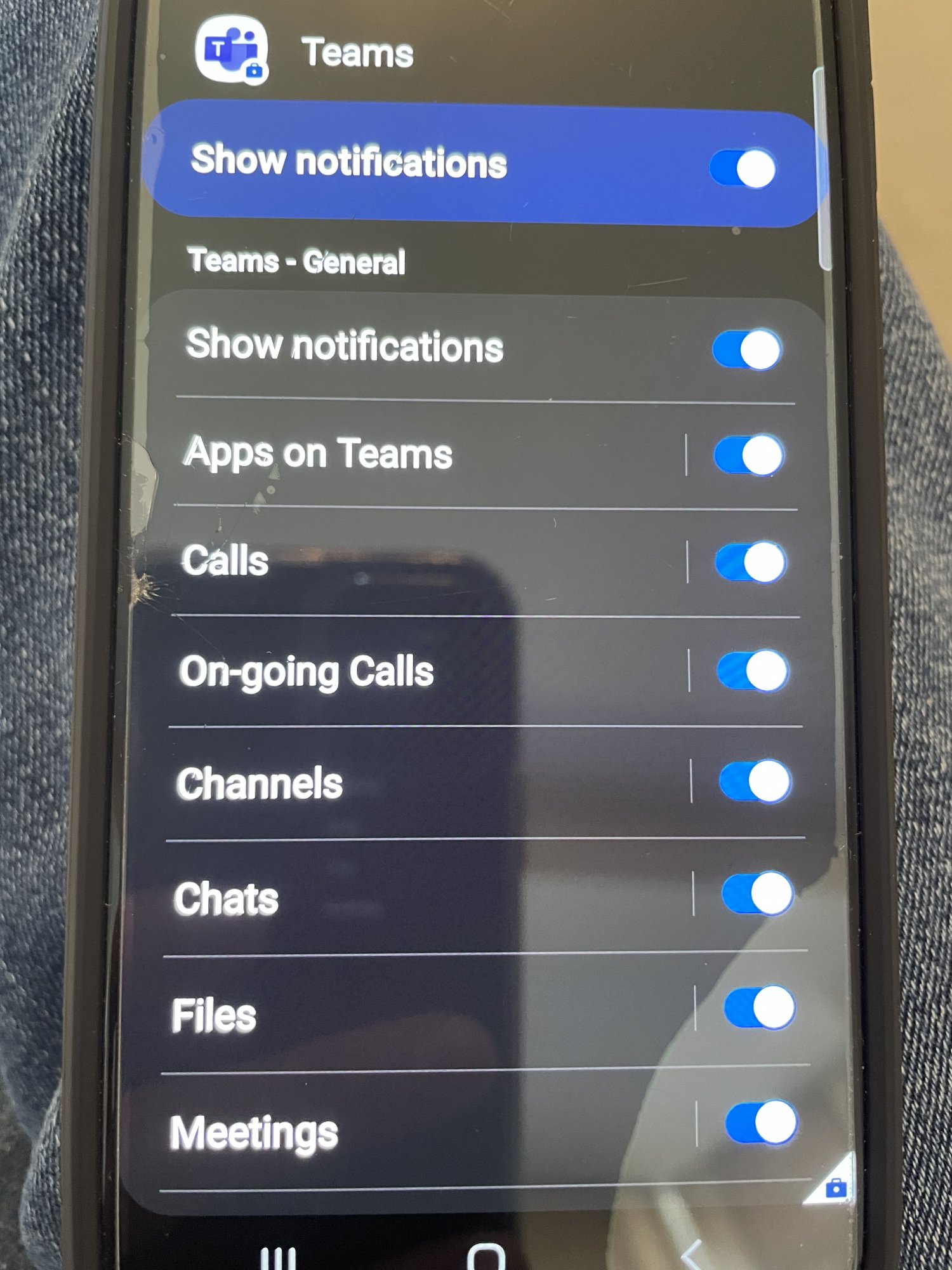The image size is (952, 1270).
Task: Turn off the main Show notifications switch
Action: [743, 169]
